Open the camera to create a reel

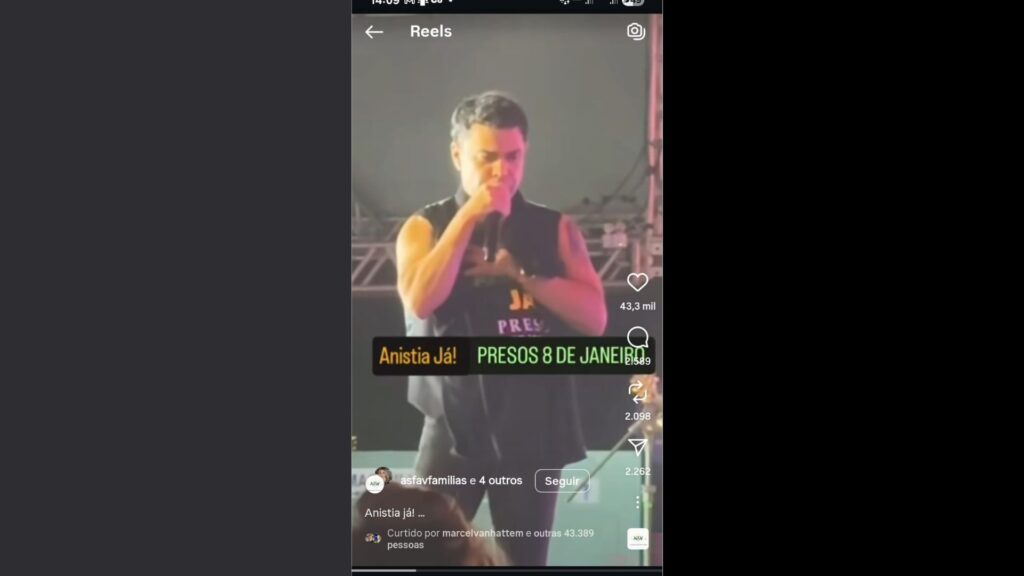[x=635, y=32]
